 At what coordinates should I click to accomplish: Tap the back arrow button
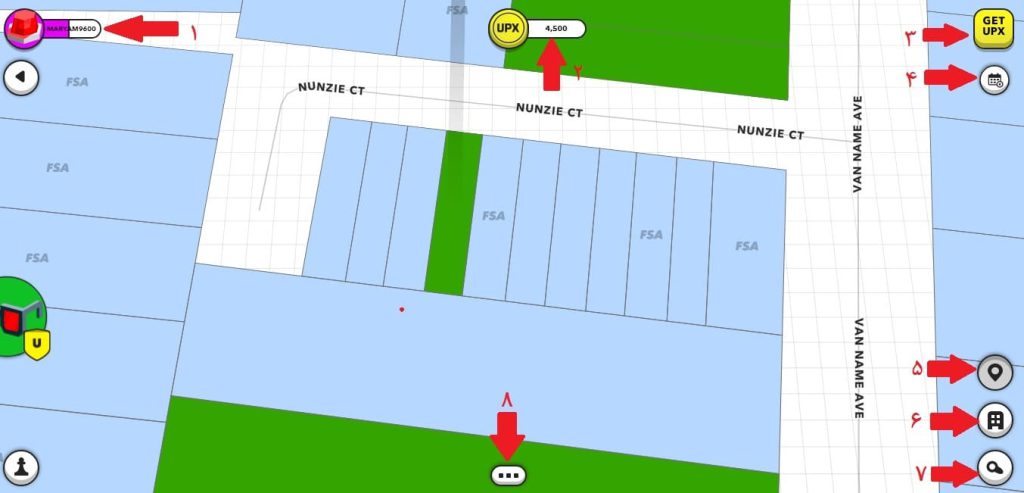pos(21,77)
